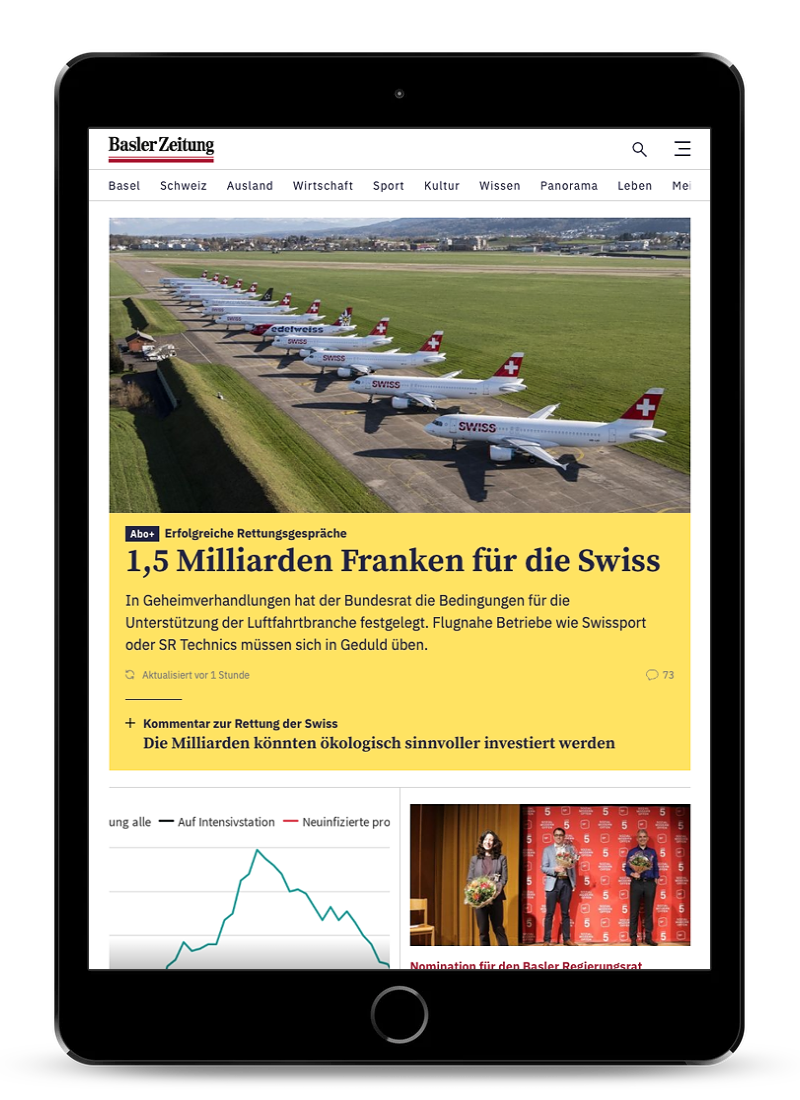View the 73 comments on the Swiss article
Image resolution: width=800 pixels, height=1100 pixels.
pos(660,675)
